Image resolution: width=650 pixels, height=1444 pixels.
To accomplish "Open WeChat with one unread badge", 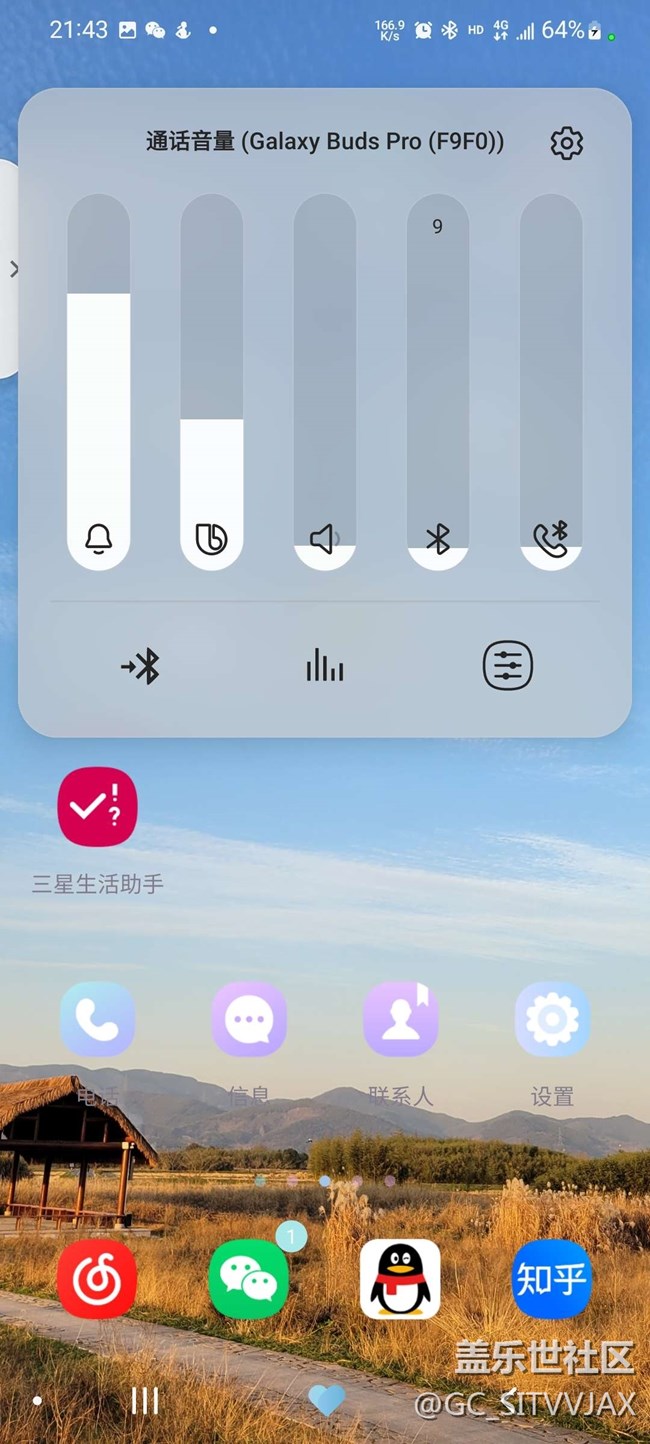I will tap(249, 1279).
